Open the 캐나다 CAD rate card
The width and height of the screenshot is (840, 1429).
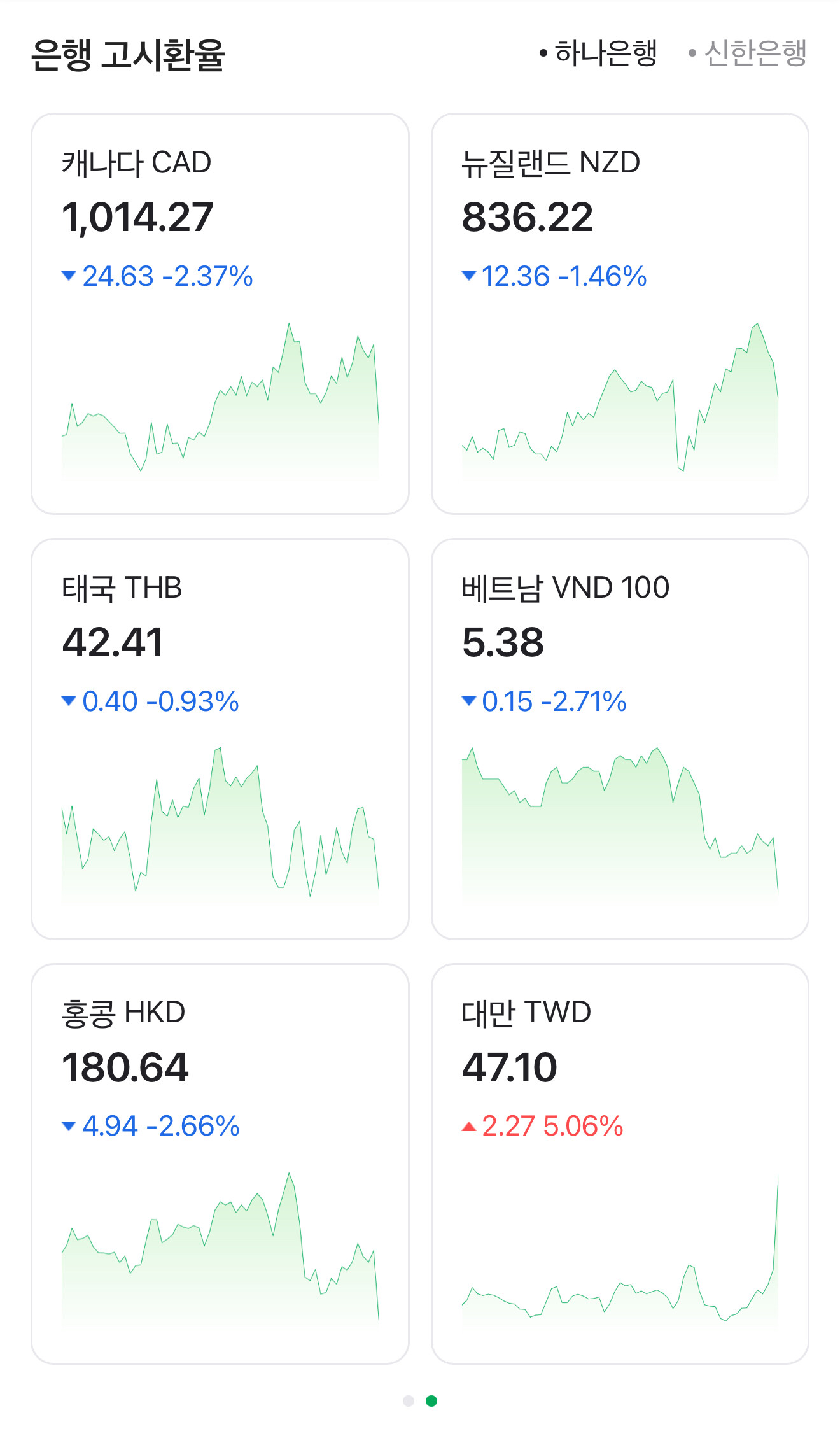pos(220,313)
